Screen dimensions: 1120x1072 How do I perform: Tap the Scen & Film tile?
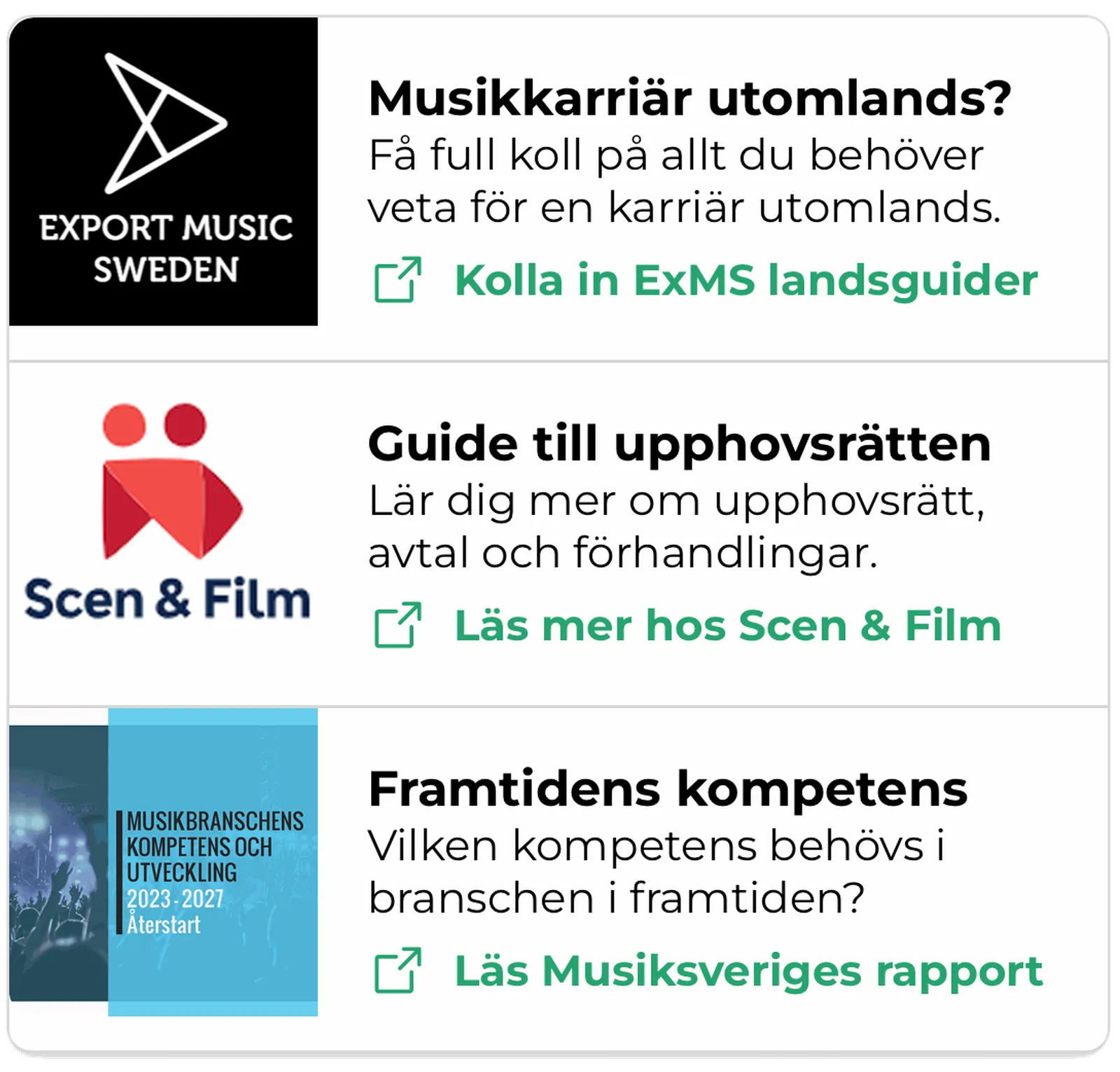click(x=166, y=514)
